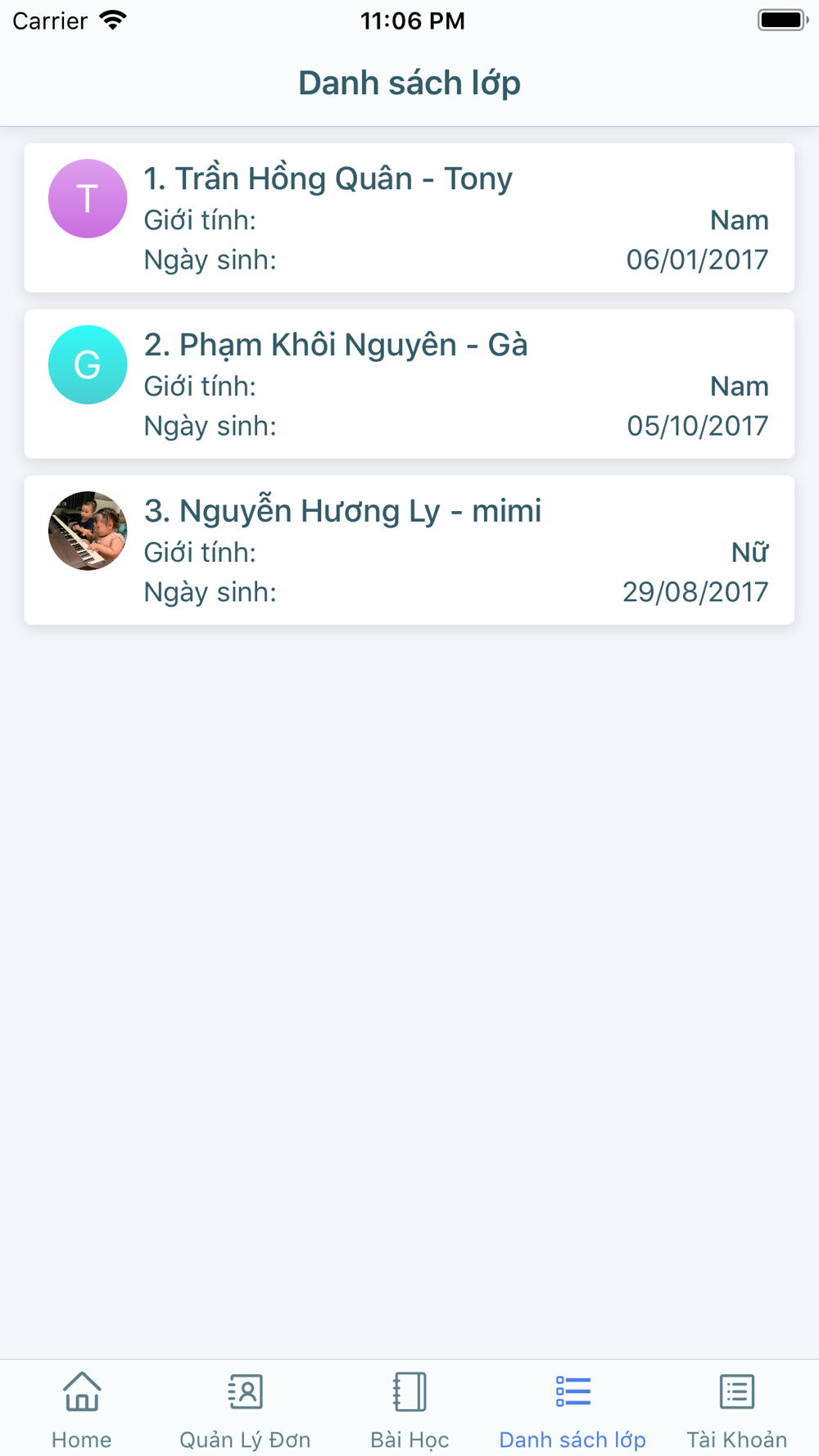Viewport: 819px width, 1456px height.
Task: Switch to the Tài Khoản tab
Action: pyautogui.click(x=737, y=1410)
